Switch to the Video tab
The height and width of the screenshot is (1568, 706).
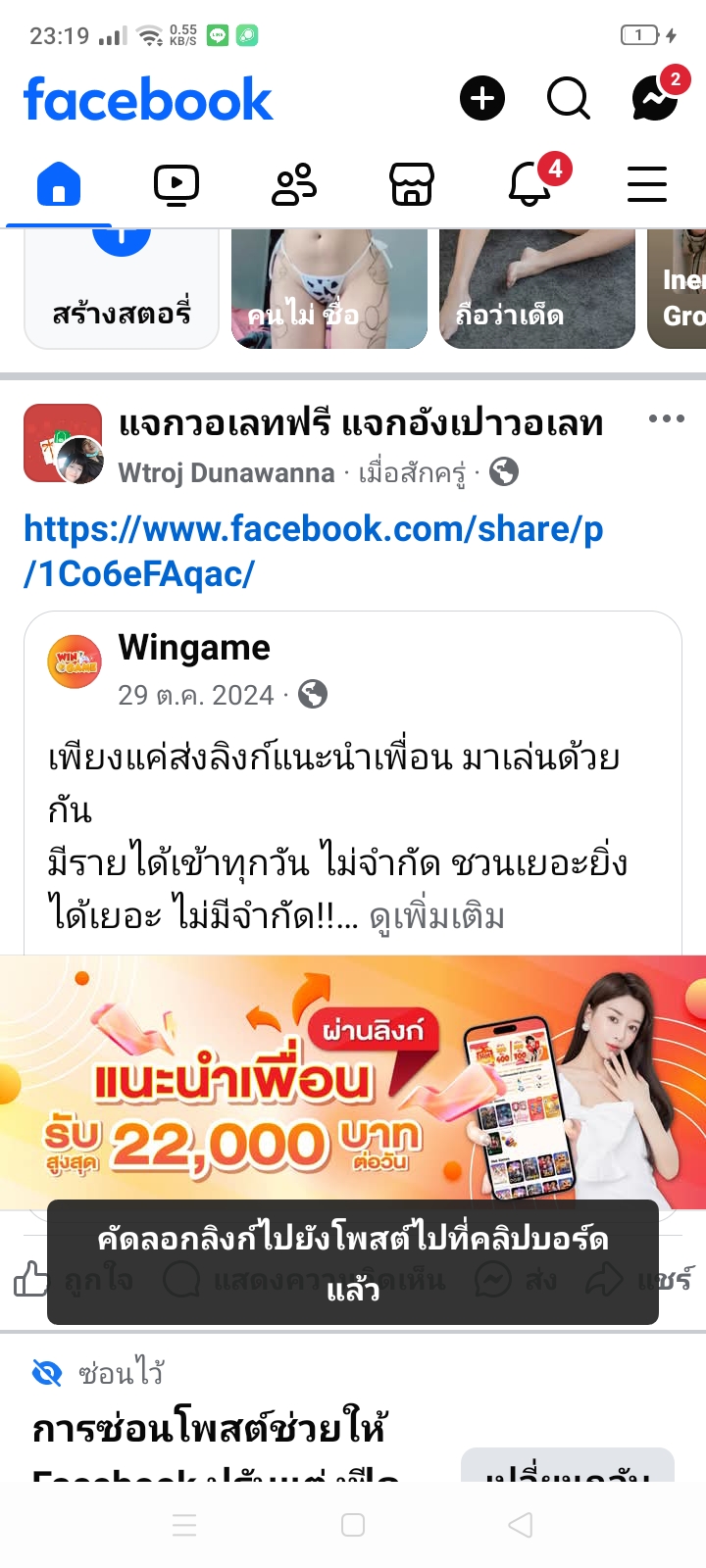[x=176, y=184]
